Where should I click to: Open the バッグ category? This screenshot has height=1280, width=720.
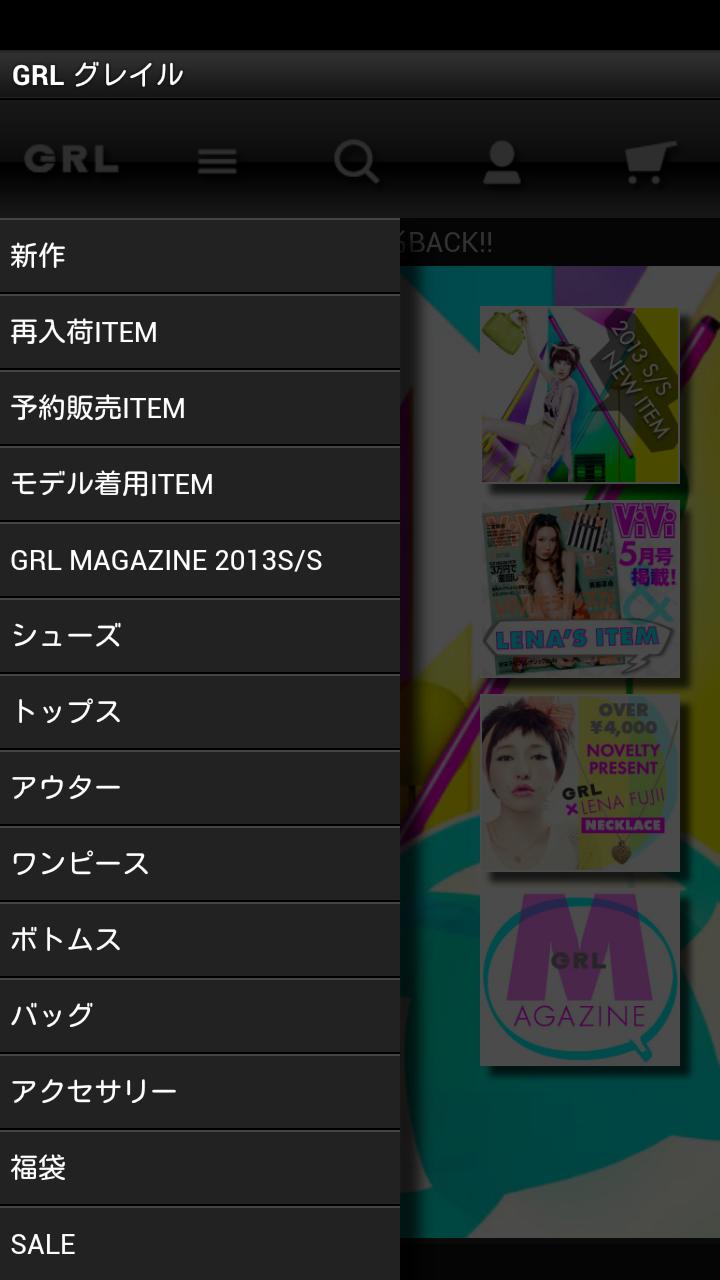point(200,1016)
